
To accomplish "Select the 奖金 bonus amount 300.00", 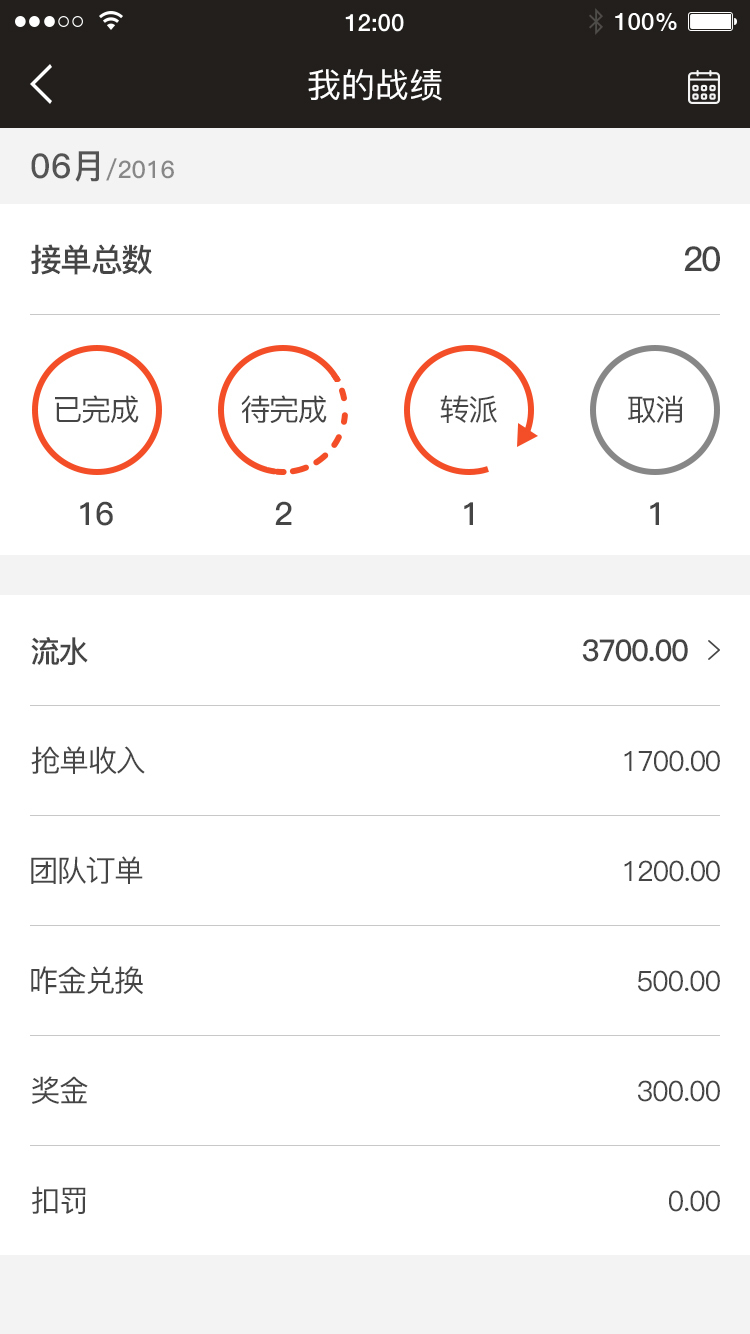I will (x=679, y=1091).
